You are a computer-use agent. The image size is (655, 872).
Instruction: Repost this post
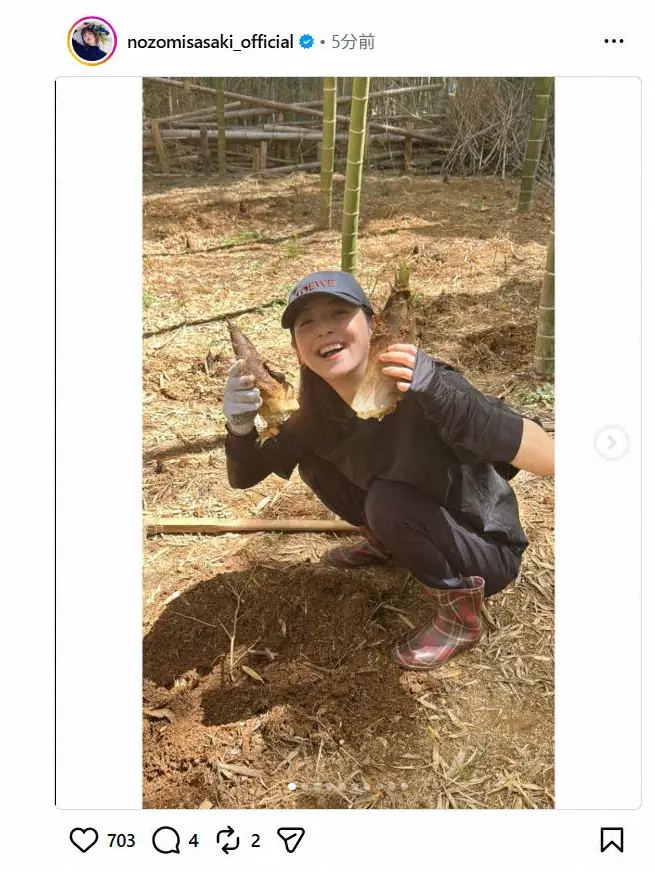click(228, 840)
